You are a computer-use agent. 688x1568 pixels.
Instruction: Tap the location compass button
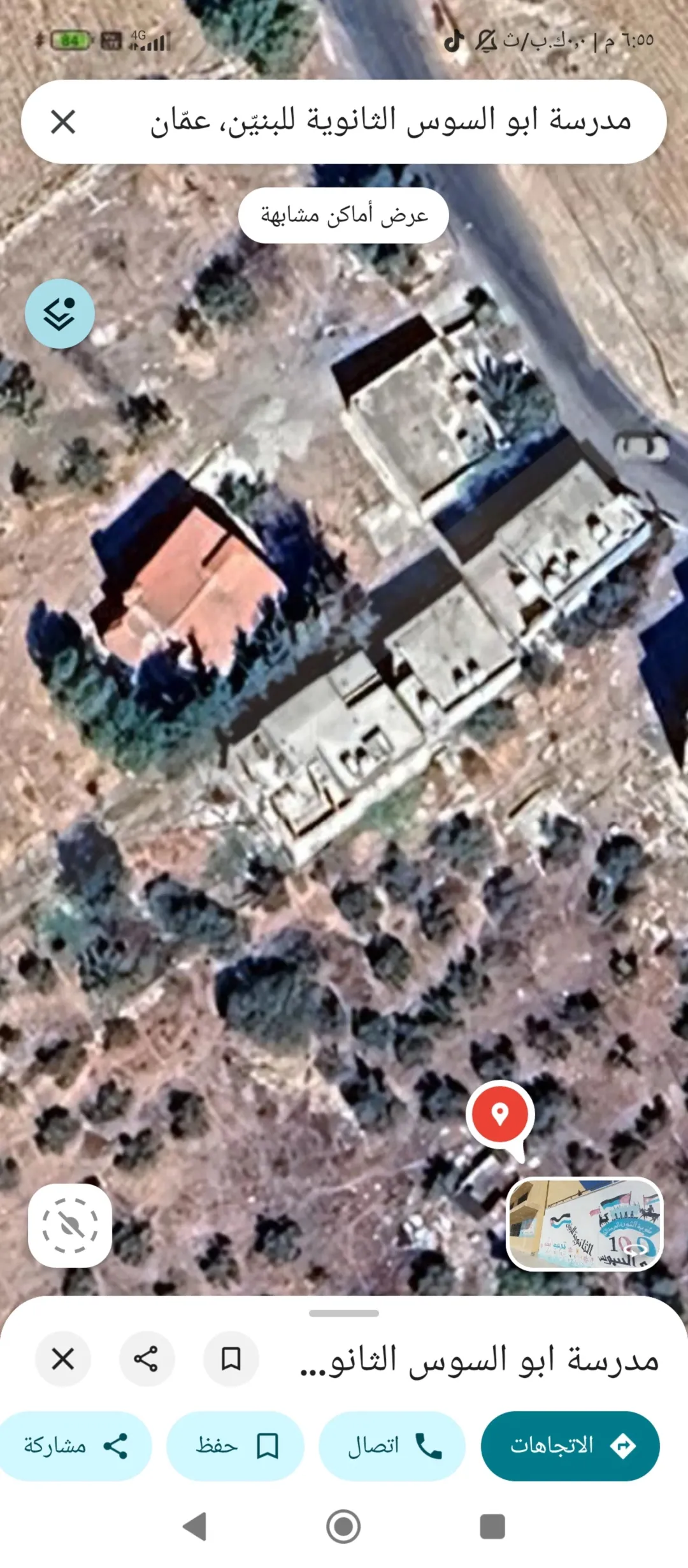click(70, 1225)
